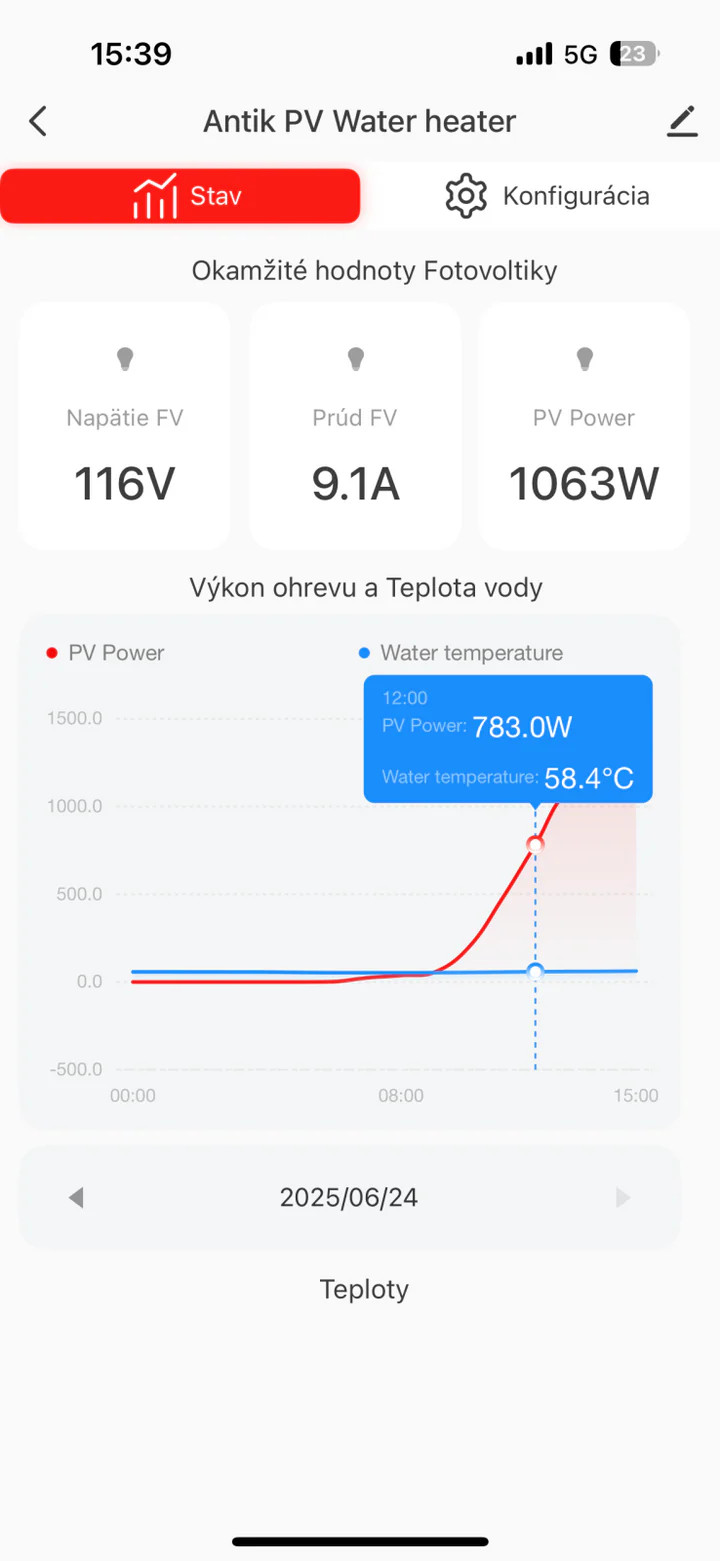The height and width of the screenshot is (1561, 720).
Task: Go back from Antik PV Water heater
Action: tap(38, 122)
